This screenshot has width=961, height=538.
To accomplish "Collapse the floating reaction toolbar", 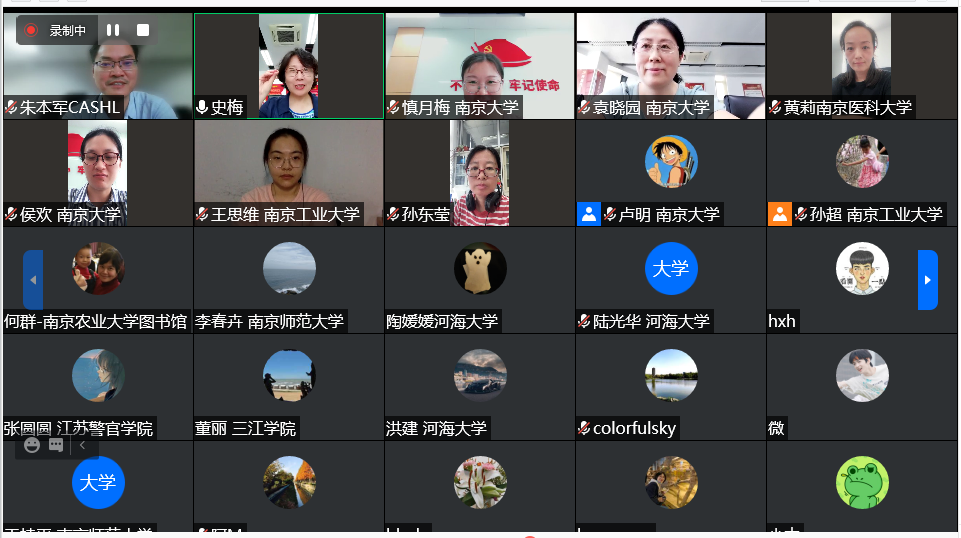I will click(82, 445).
